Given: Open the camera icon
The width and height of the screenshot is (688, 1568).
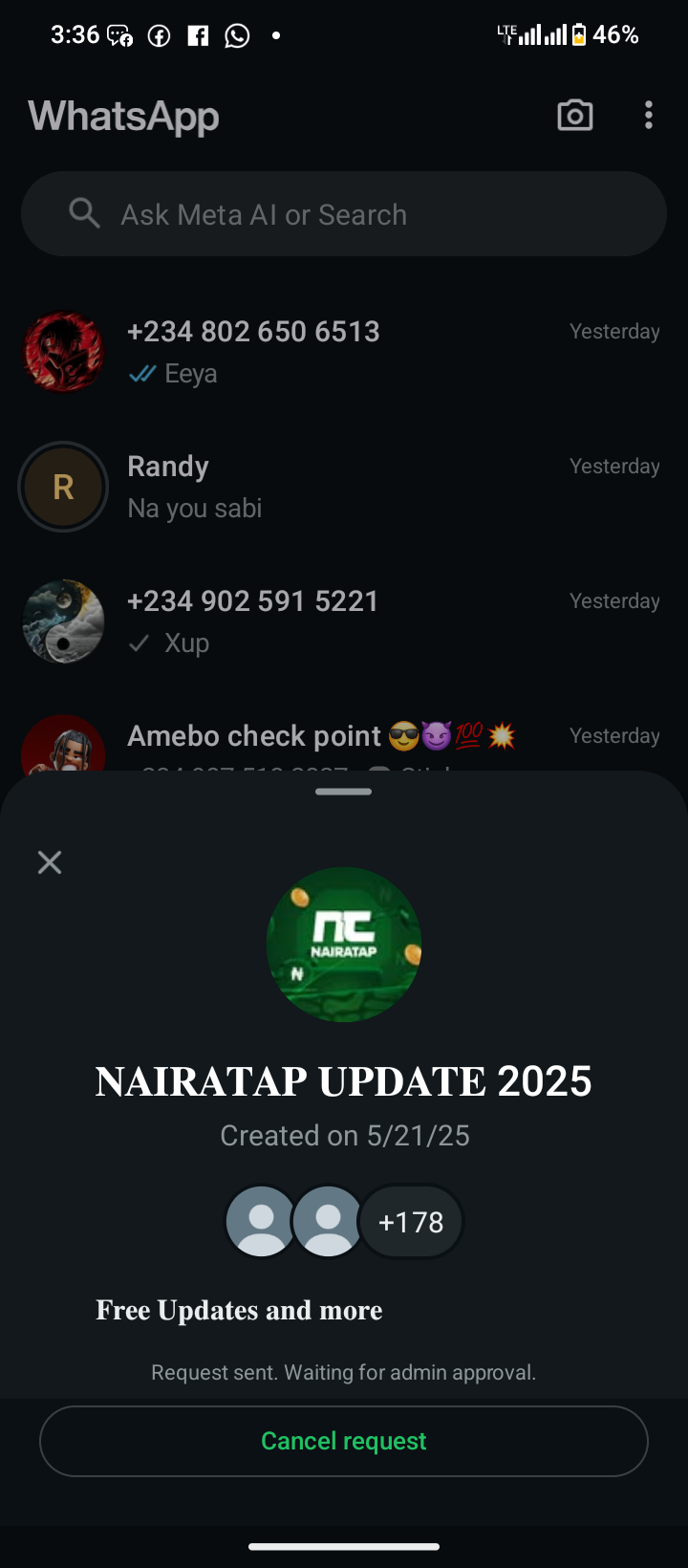Looking at the screenshot, I should 574,116.
